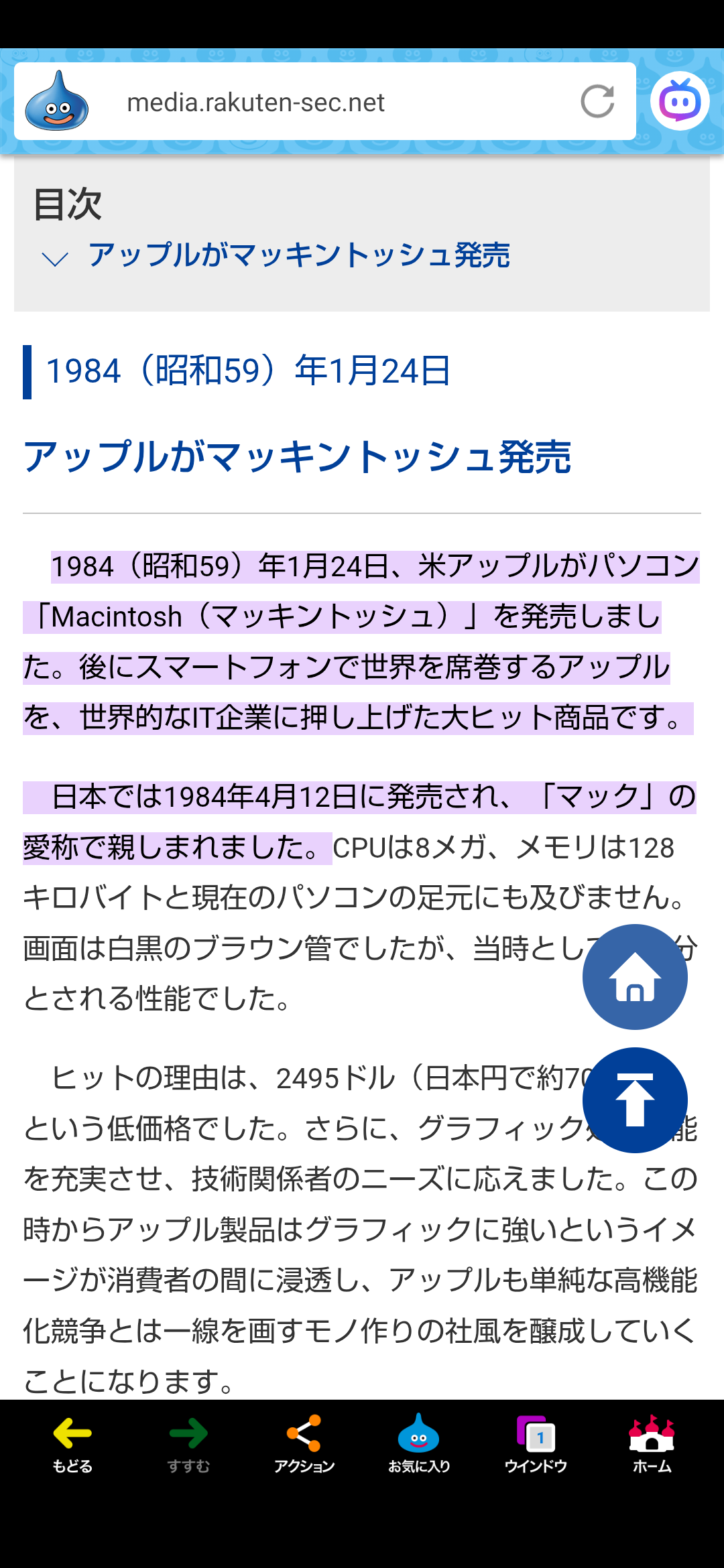
Task: Open お気に入り favorites
Action: (419, 1444)
